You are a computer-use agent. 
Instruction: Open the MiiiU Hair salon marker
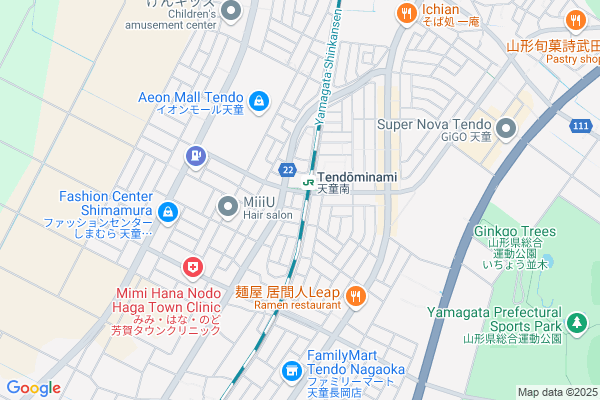[x=227, y=207]
